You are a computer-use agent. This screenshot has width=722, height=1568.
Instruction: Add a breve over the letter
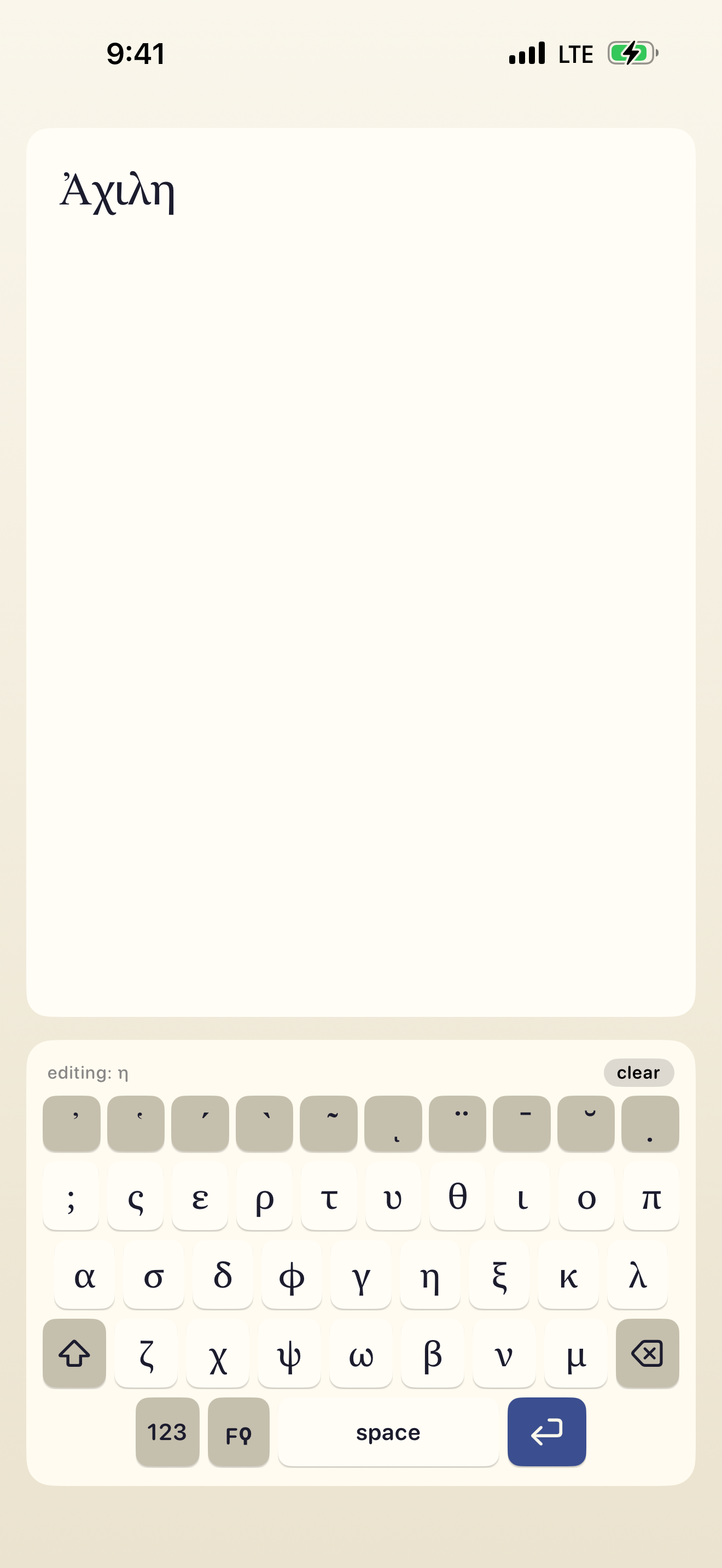click(586, 1123)
